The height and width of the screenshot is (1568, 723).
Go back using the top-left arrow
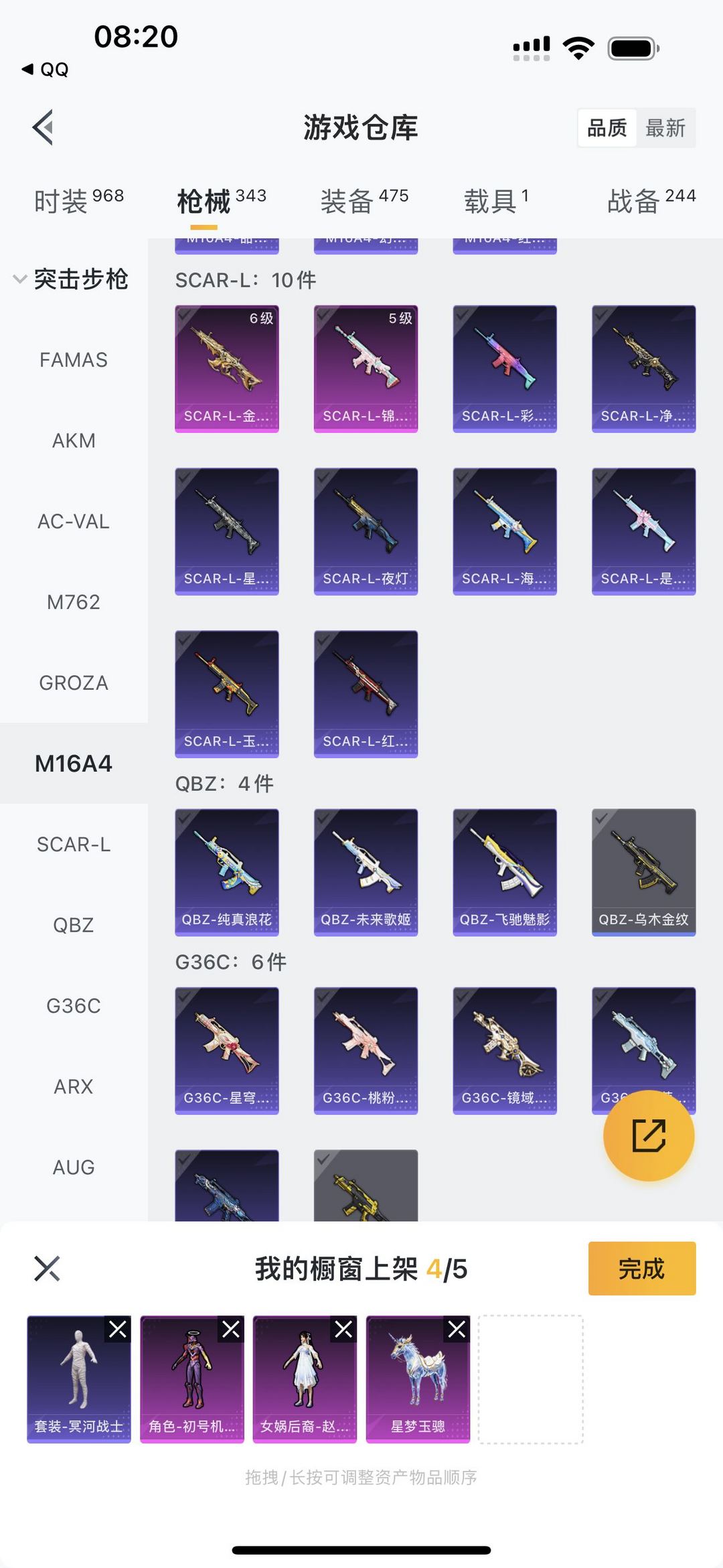(x=43, y=127)
